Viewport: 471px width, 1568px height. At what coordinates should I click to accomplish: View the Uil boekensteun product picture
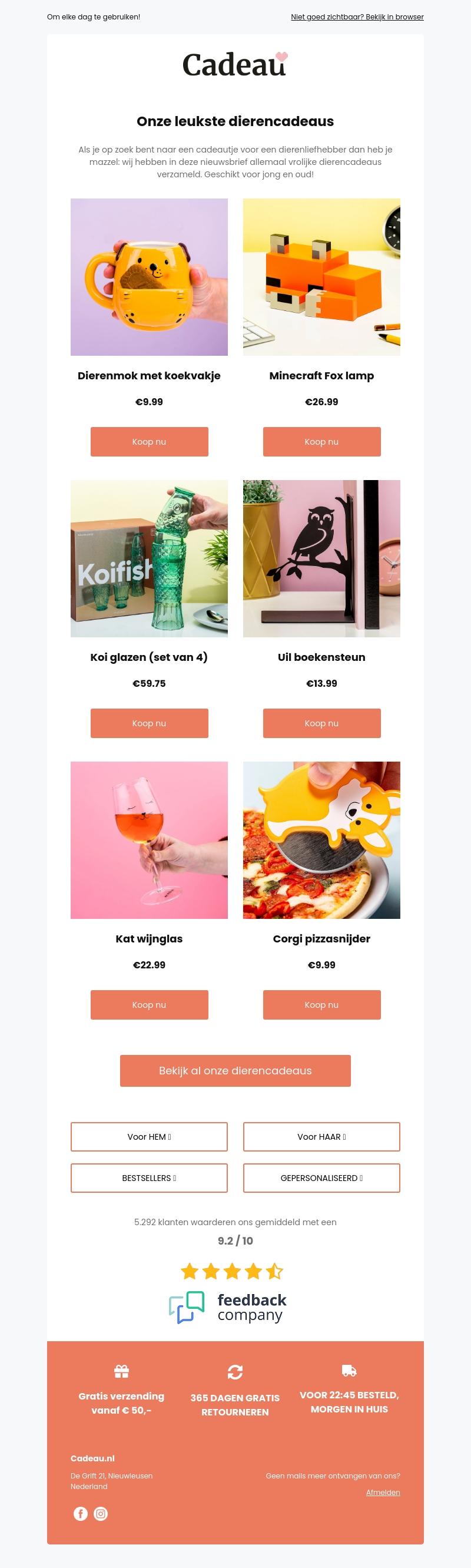pyautogui.click(x=321, y=558)
